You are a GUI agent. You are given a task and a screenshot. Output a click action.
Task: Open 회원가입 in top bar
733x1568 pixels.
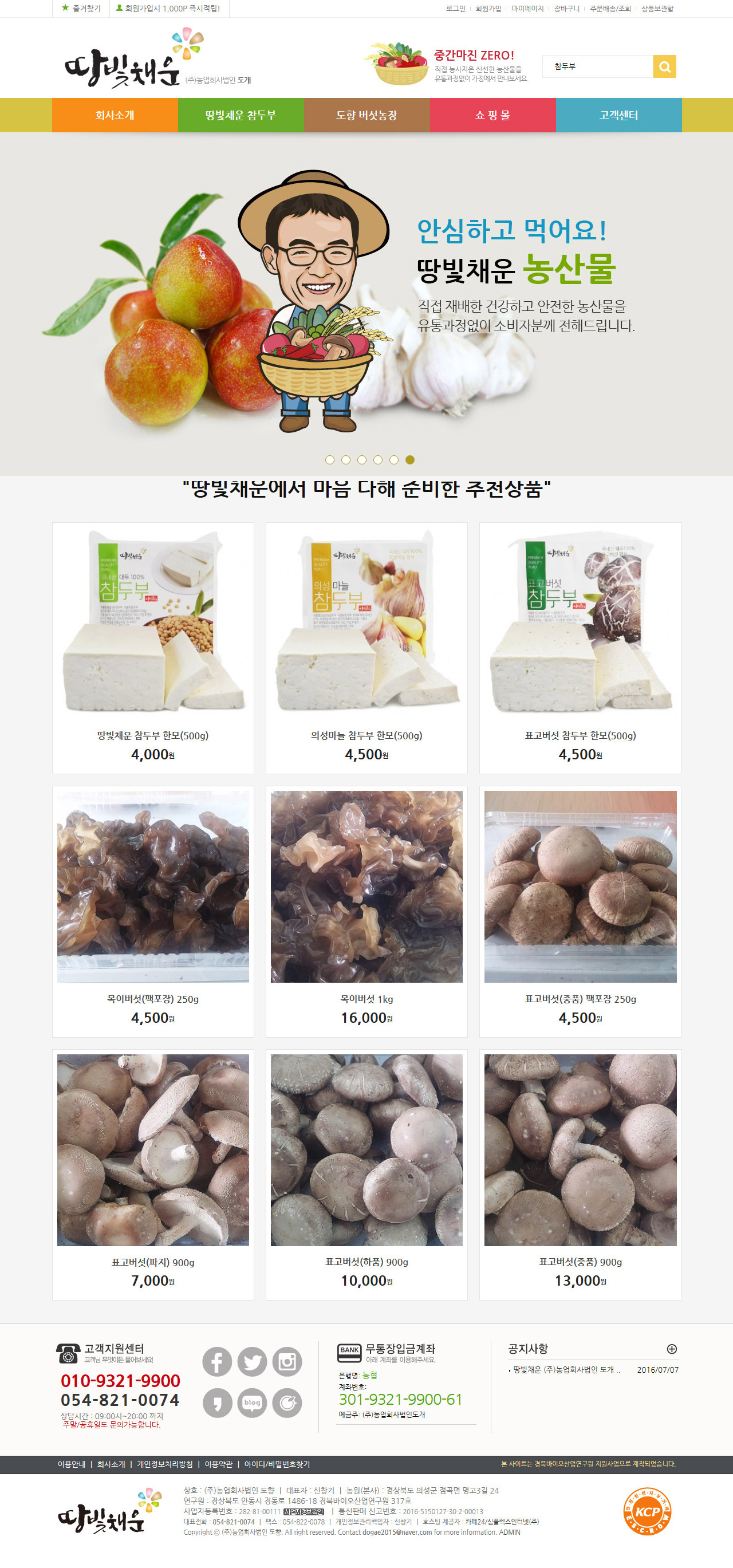click(x=488, y=9)
